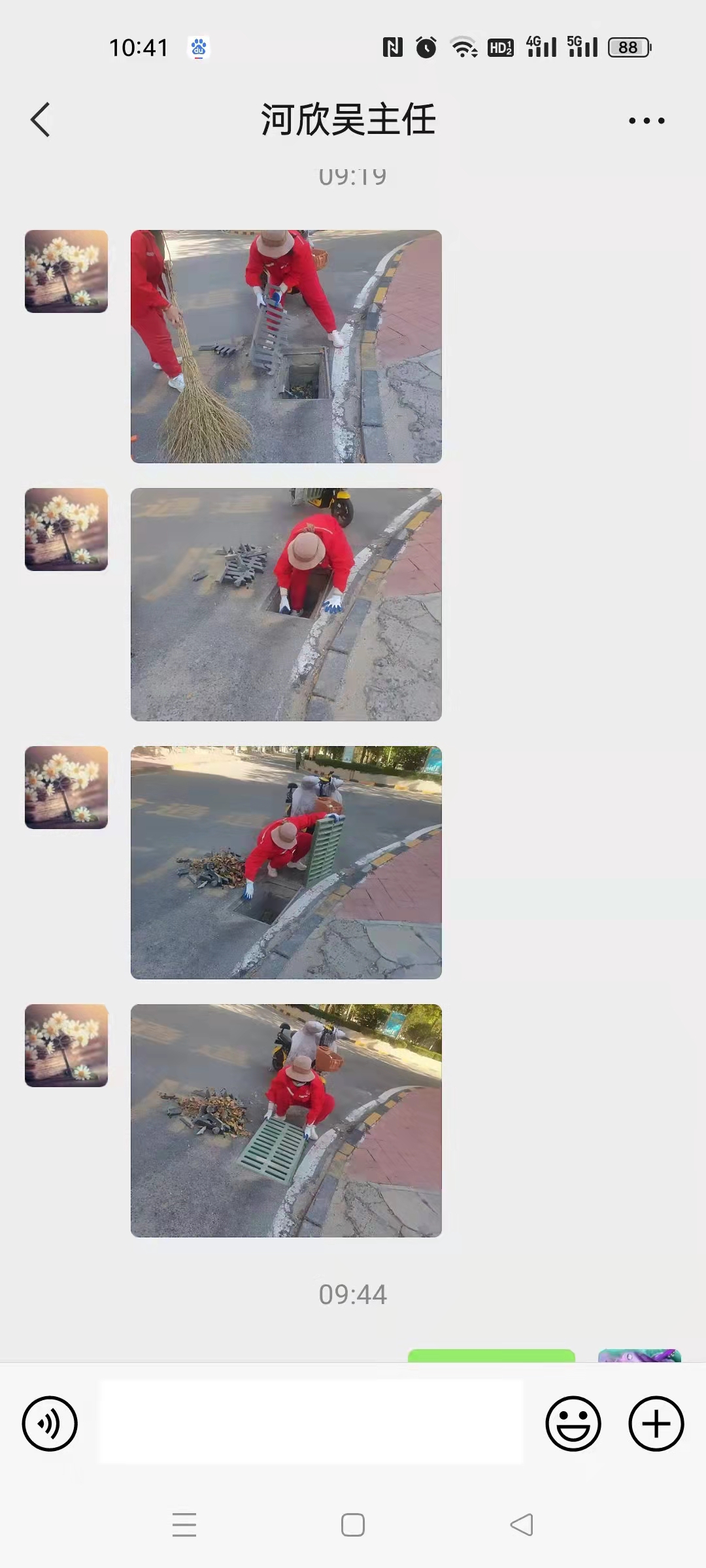Open recent apps from navigation bar
This screenshot has width=706, height=1568.
point(184,1525)
